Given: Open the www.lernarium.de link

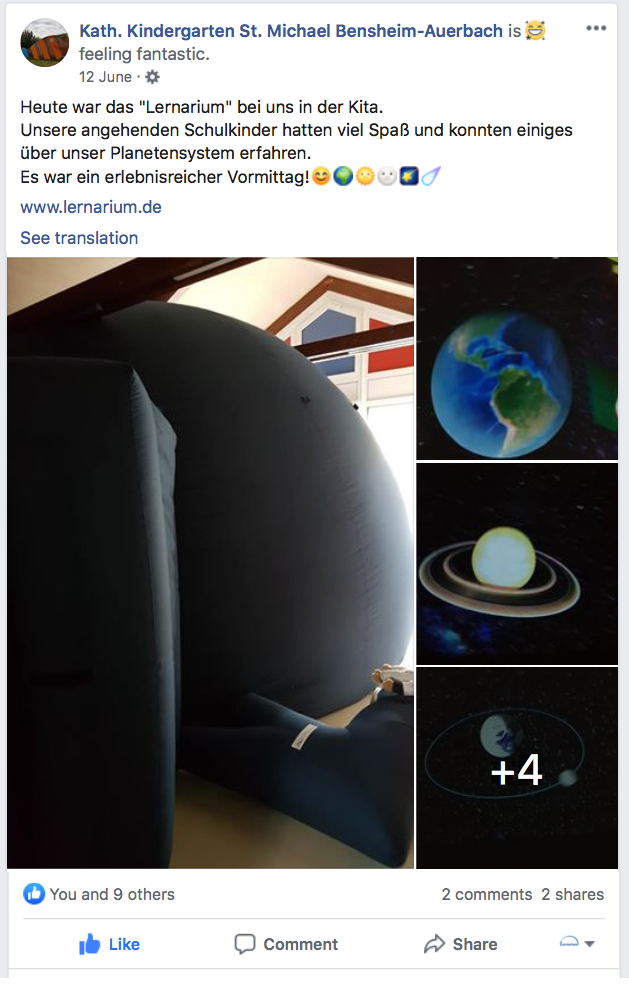Looking at the screenshot, I should point(91,207).
